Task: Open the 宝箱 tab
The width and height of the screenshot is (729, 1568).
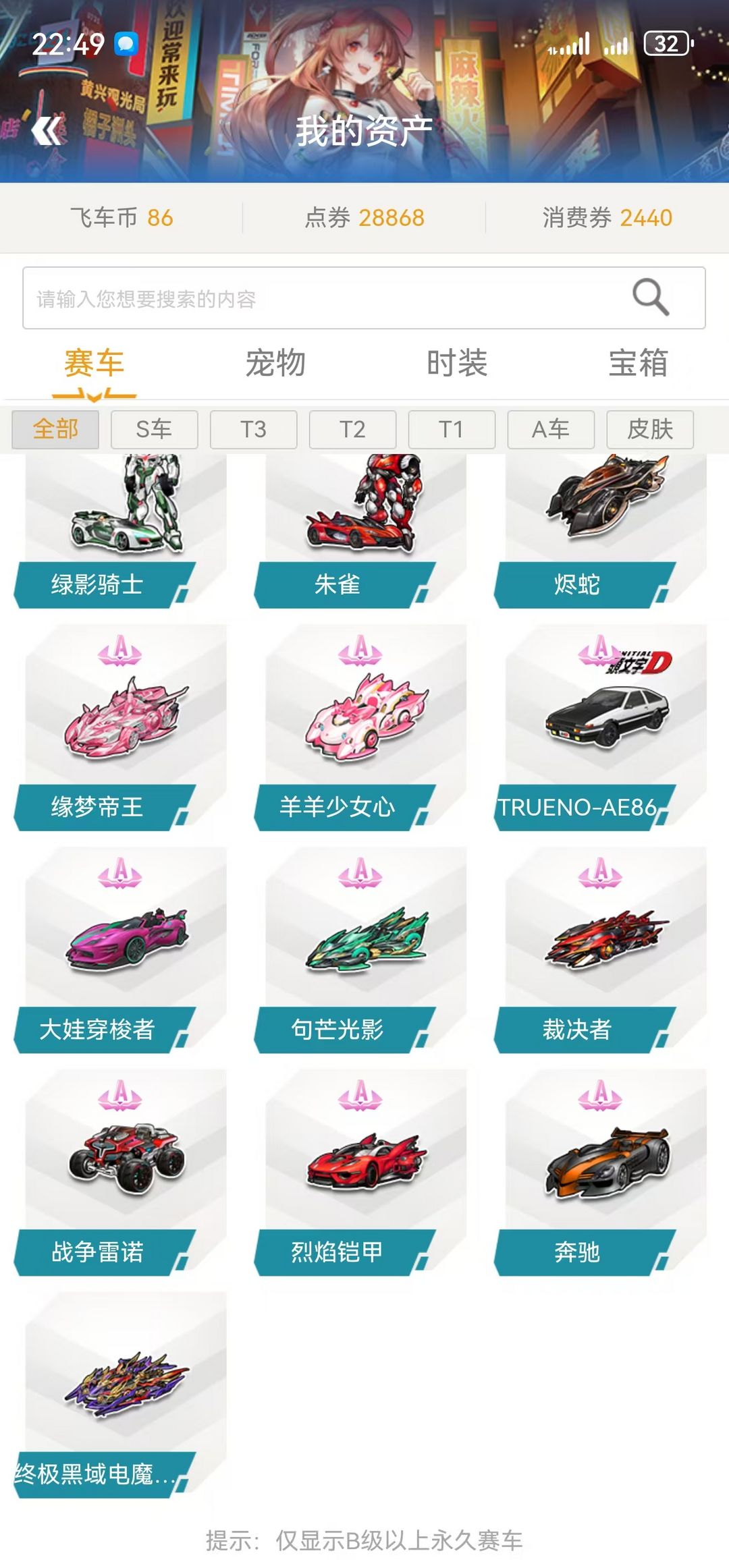Action: 639,364
